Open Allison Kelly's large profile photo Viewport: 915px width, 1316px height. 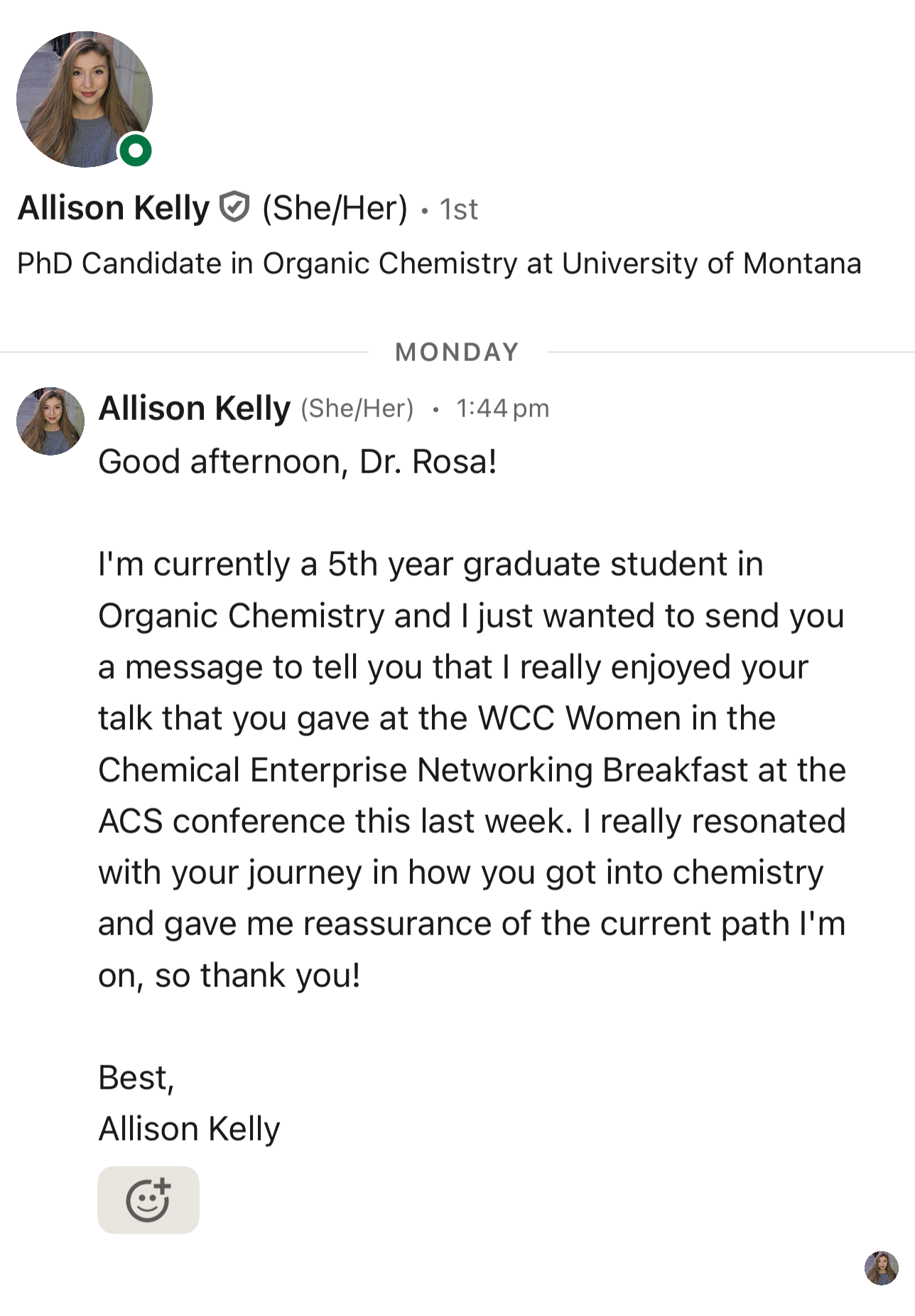[84, 99]
